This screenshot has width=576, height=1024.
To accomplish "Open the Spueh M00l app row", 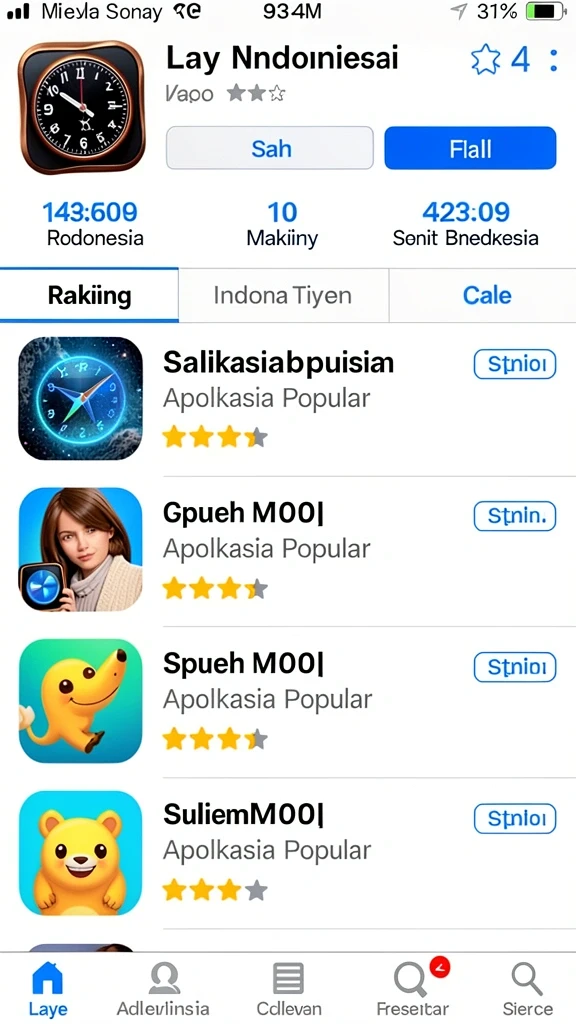I will [288, 701].
